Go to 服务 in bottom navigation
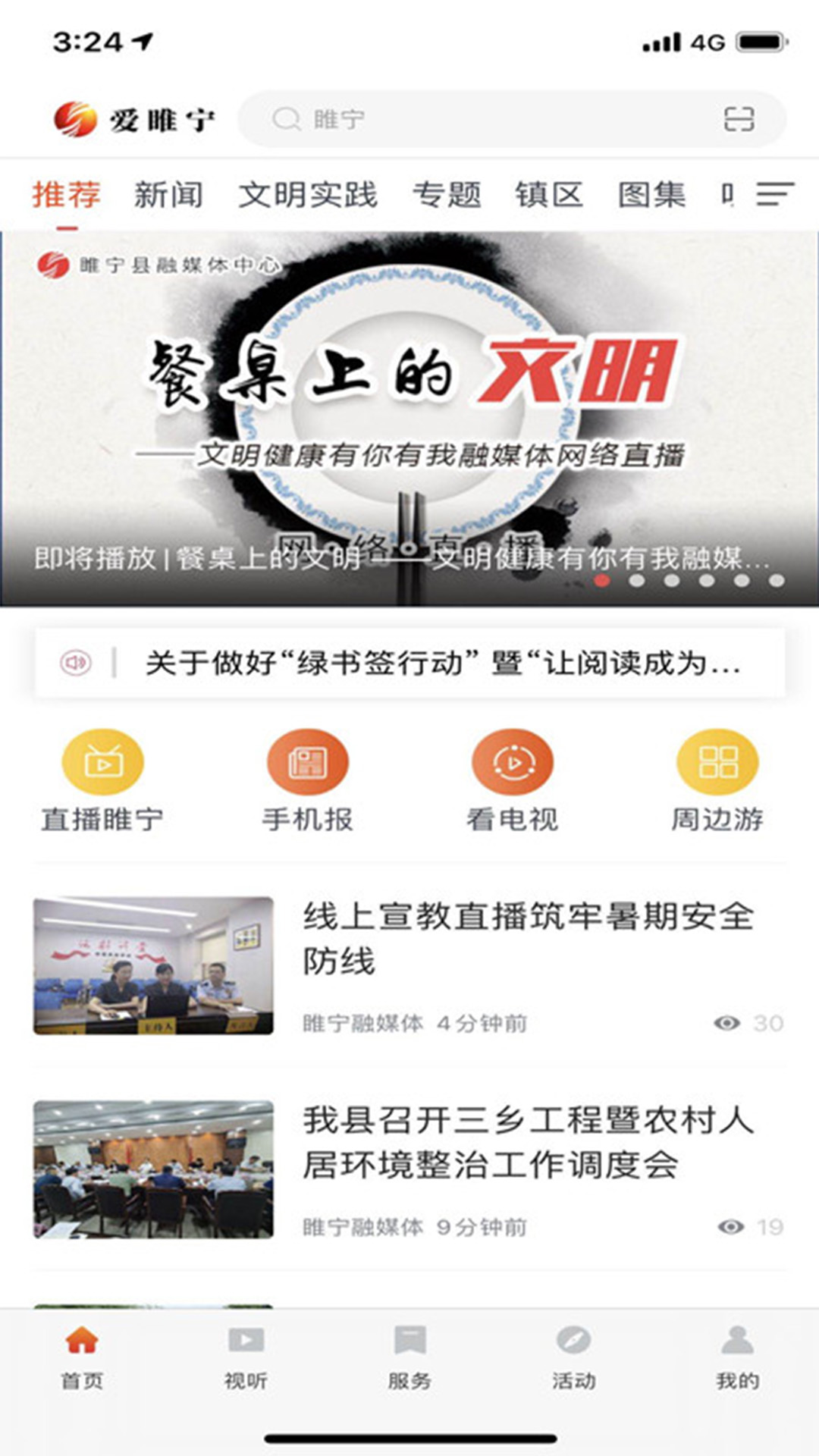 409,1357
